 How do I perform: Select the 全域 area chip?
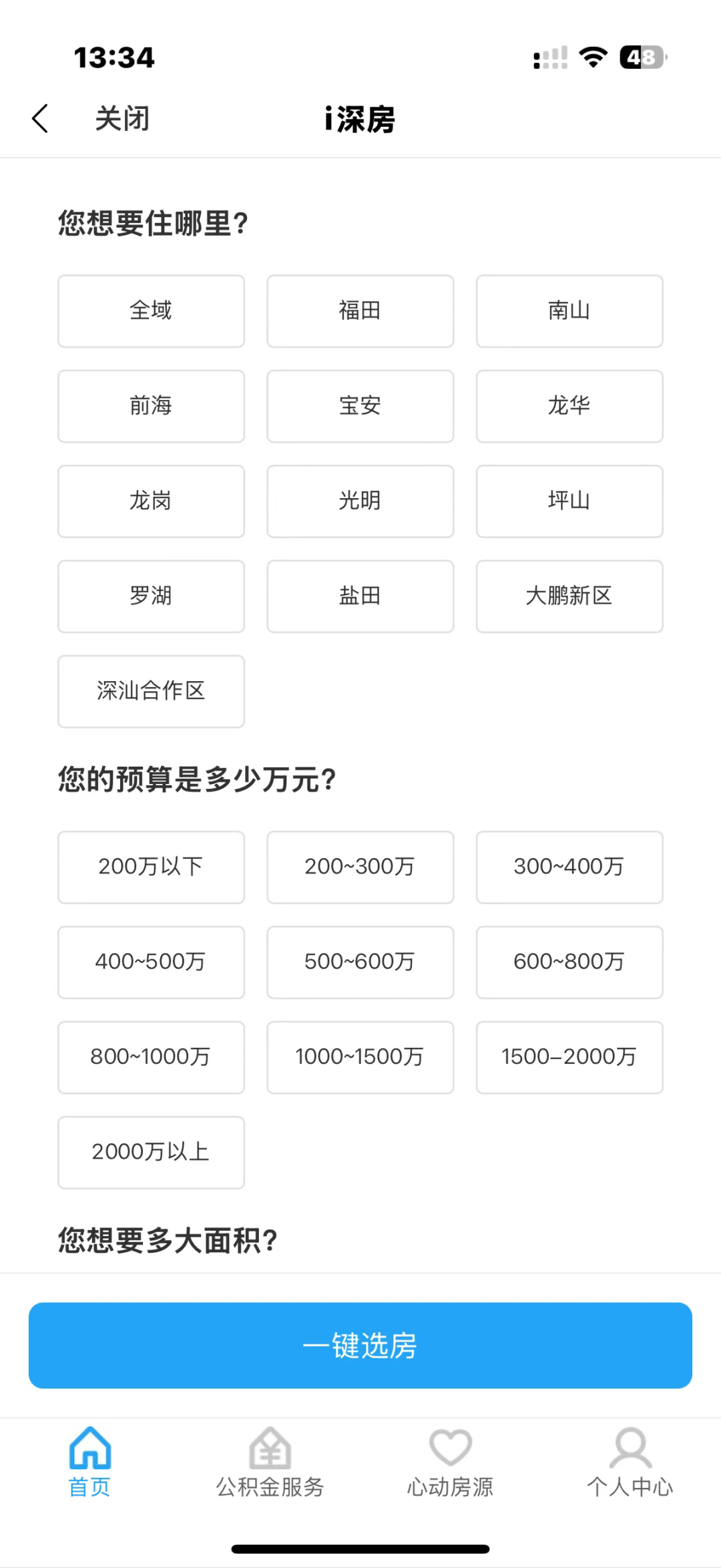coord(151,311)
